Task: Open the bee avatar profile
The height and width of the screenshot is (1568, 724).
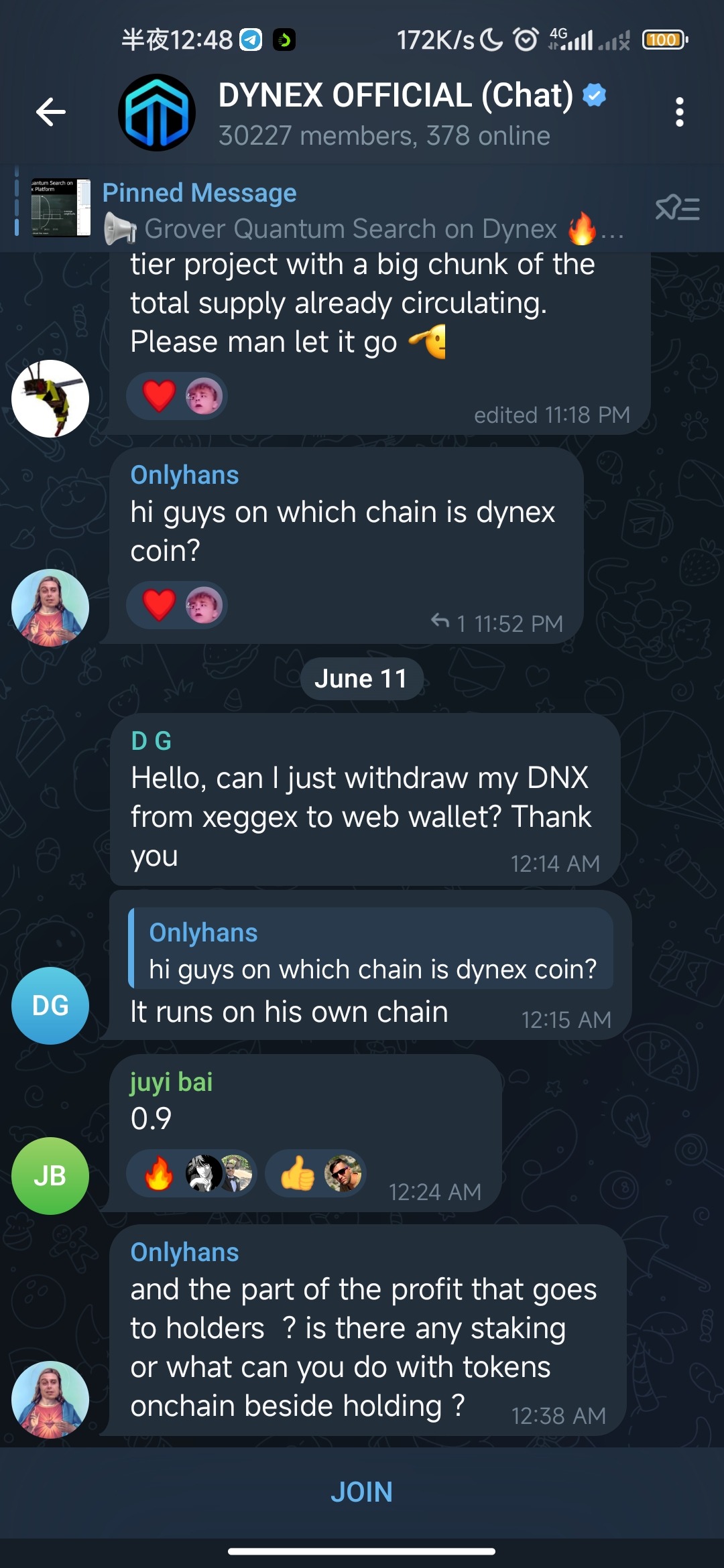Action: click(50, 399)
